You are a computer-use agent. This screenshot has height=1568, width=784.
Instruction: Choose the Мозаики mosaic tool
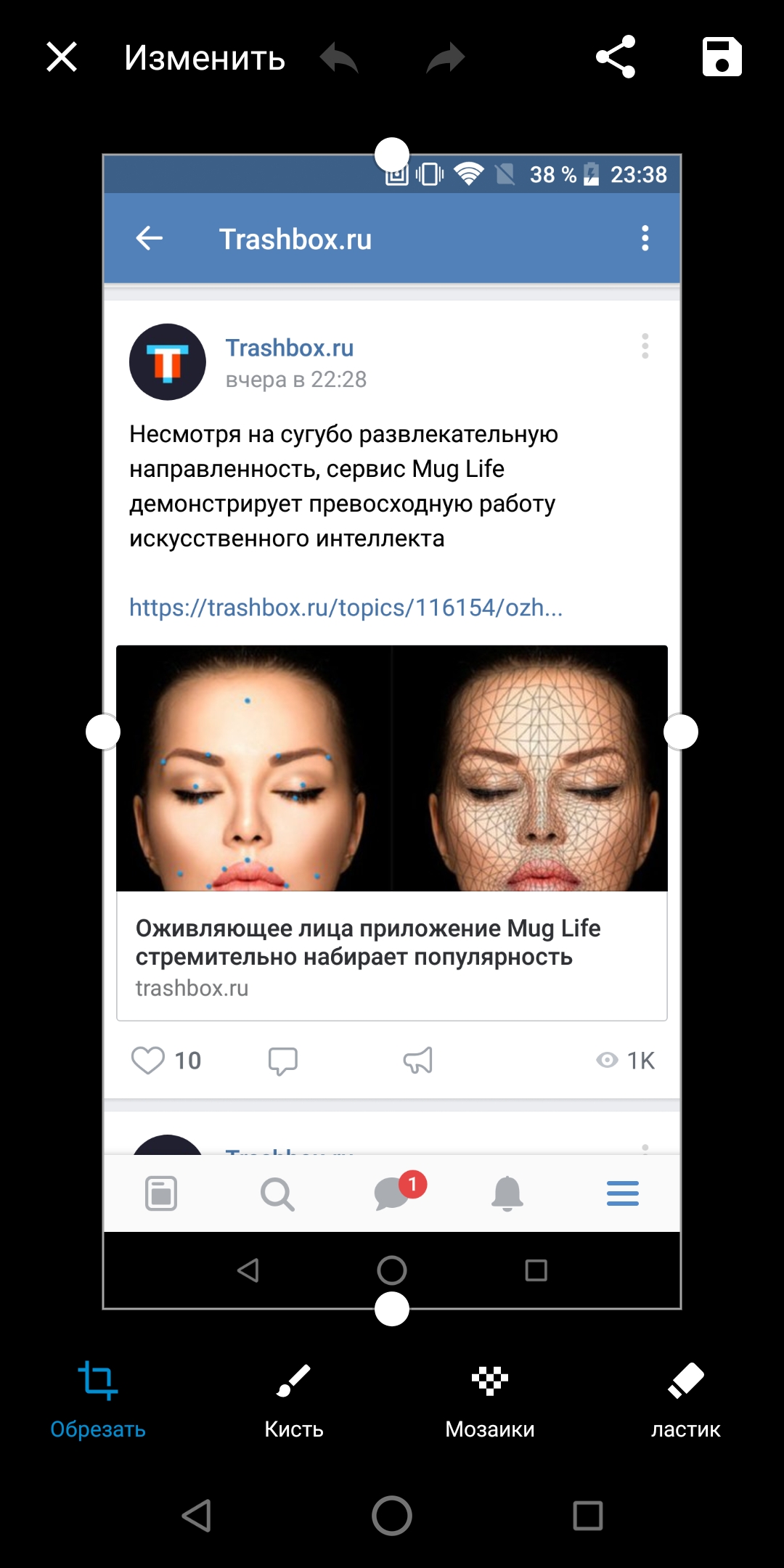click(490, 1399)
